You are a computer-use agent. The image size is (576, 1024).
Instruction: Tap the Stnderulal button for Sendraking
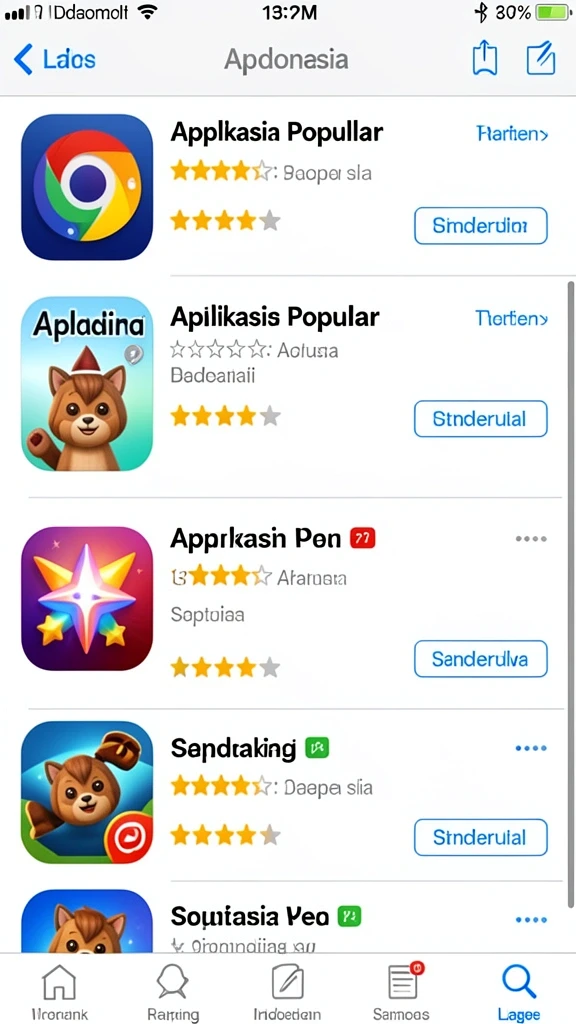coord(481,837)
